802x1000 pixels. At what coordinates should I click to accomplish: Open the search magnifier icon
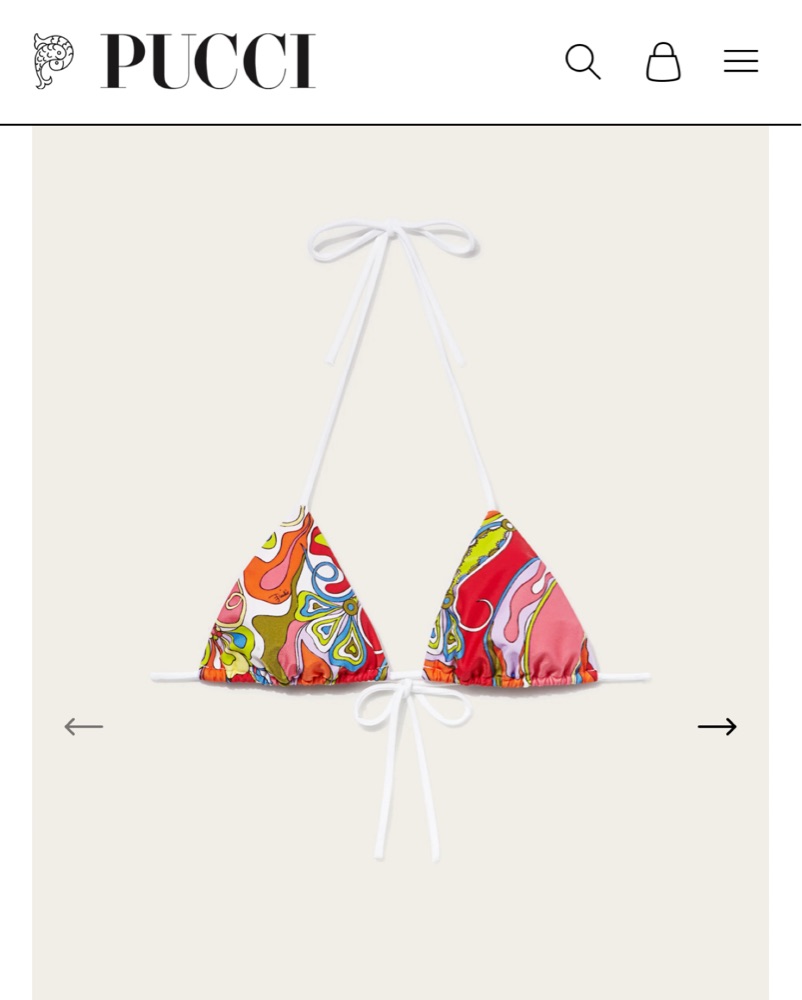point(583,61)
